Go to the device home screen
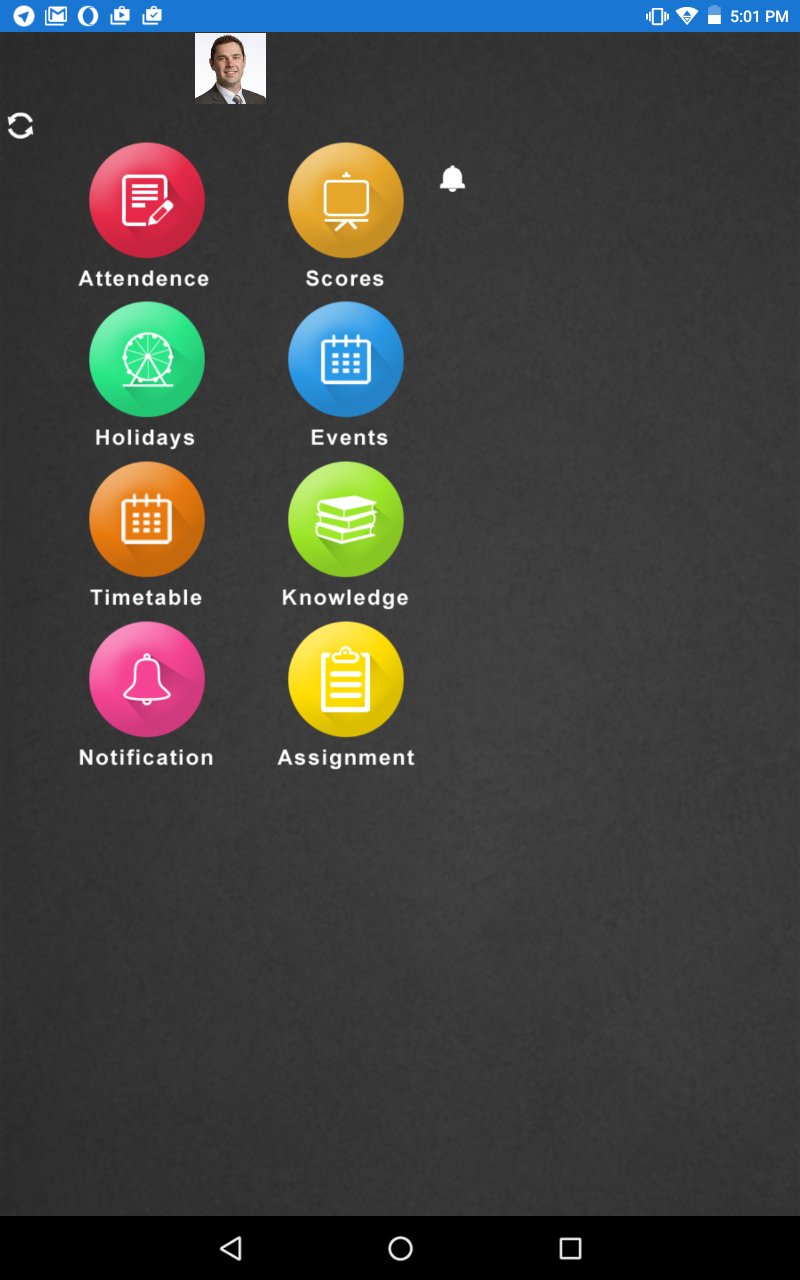The height and width of the screenshot is (1280, 800). click(x=400, y=1248)
